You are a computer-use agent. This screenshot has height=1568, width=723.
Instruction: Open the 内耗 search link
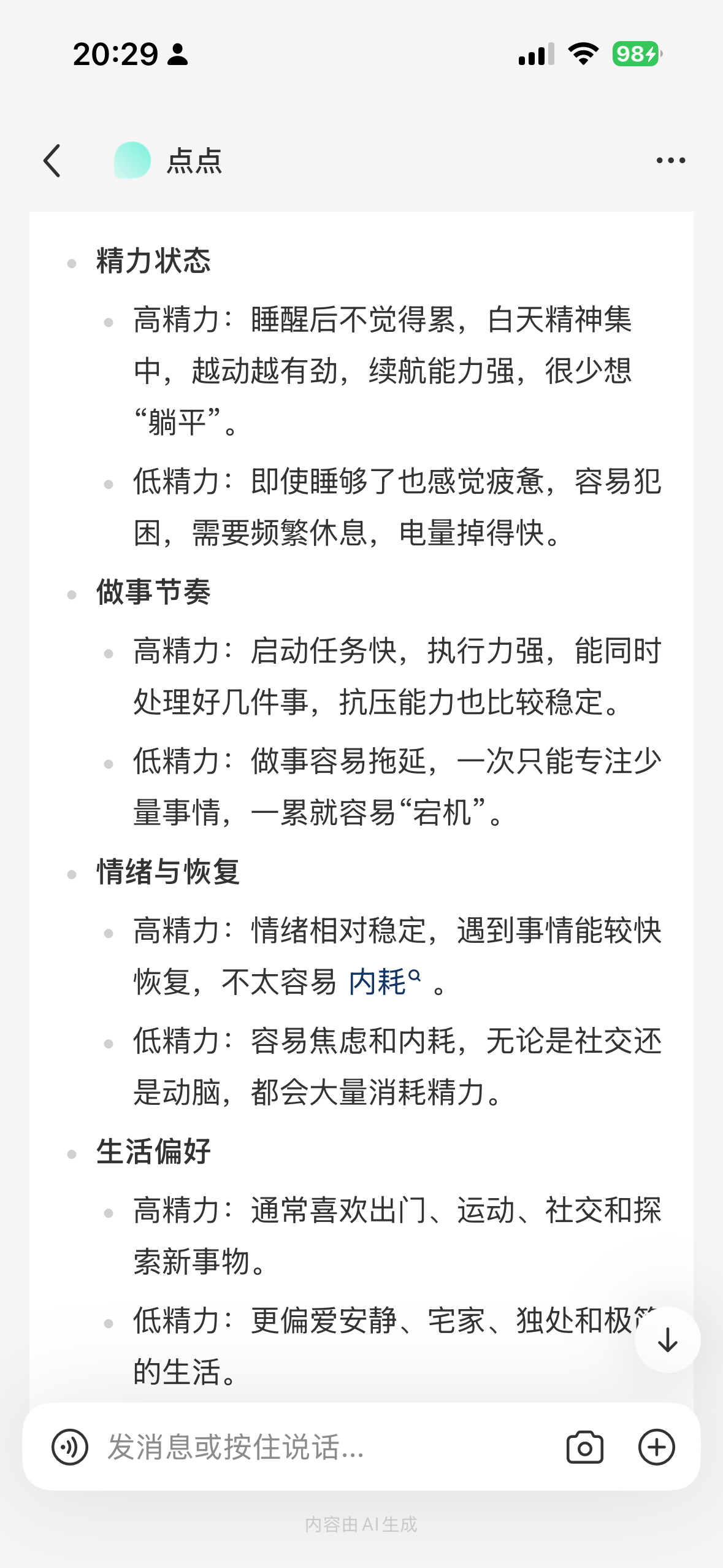pos(384,982)
